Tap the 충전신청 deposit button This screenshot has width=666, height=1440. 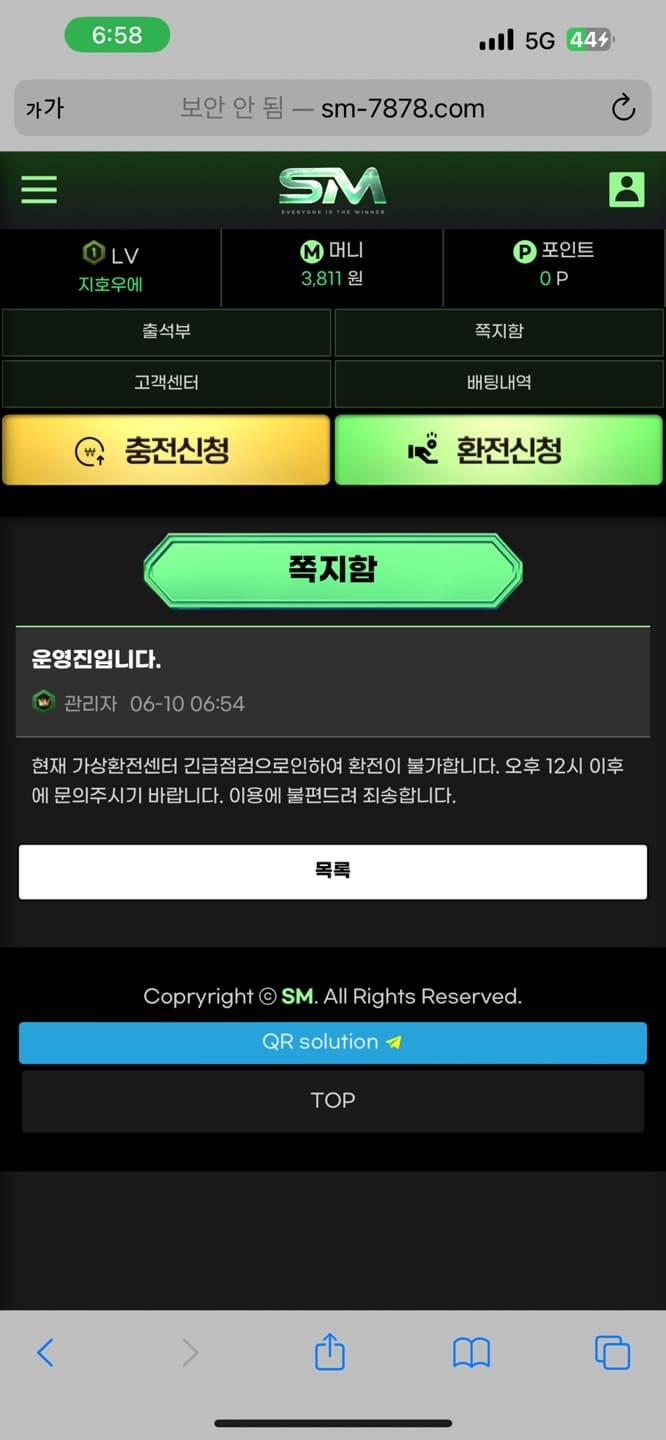coord(166,450)
